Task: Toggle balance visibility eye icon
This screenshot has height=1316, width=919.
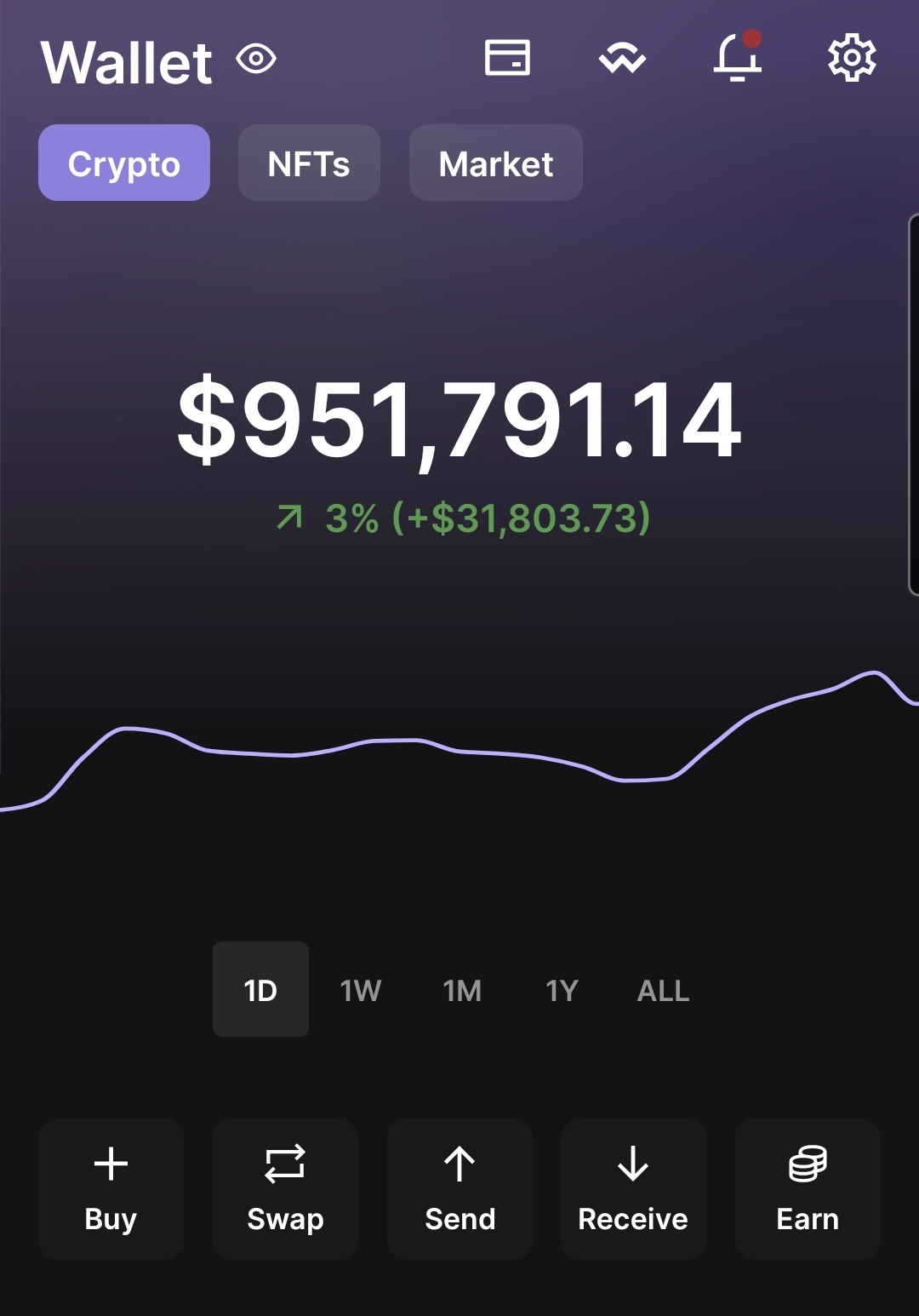Action: (x=256, y=60)
